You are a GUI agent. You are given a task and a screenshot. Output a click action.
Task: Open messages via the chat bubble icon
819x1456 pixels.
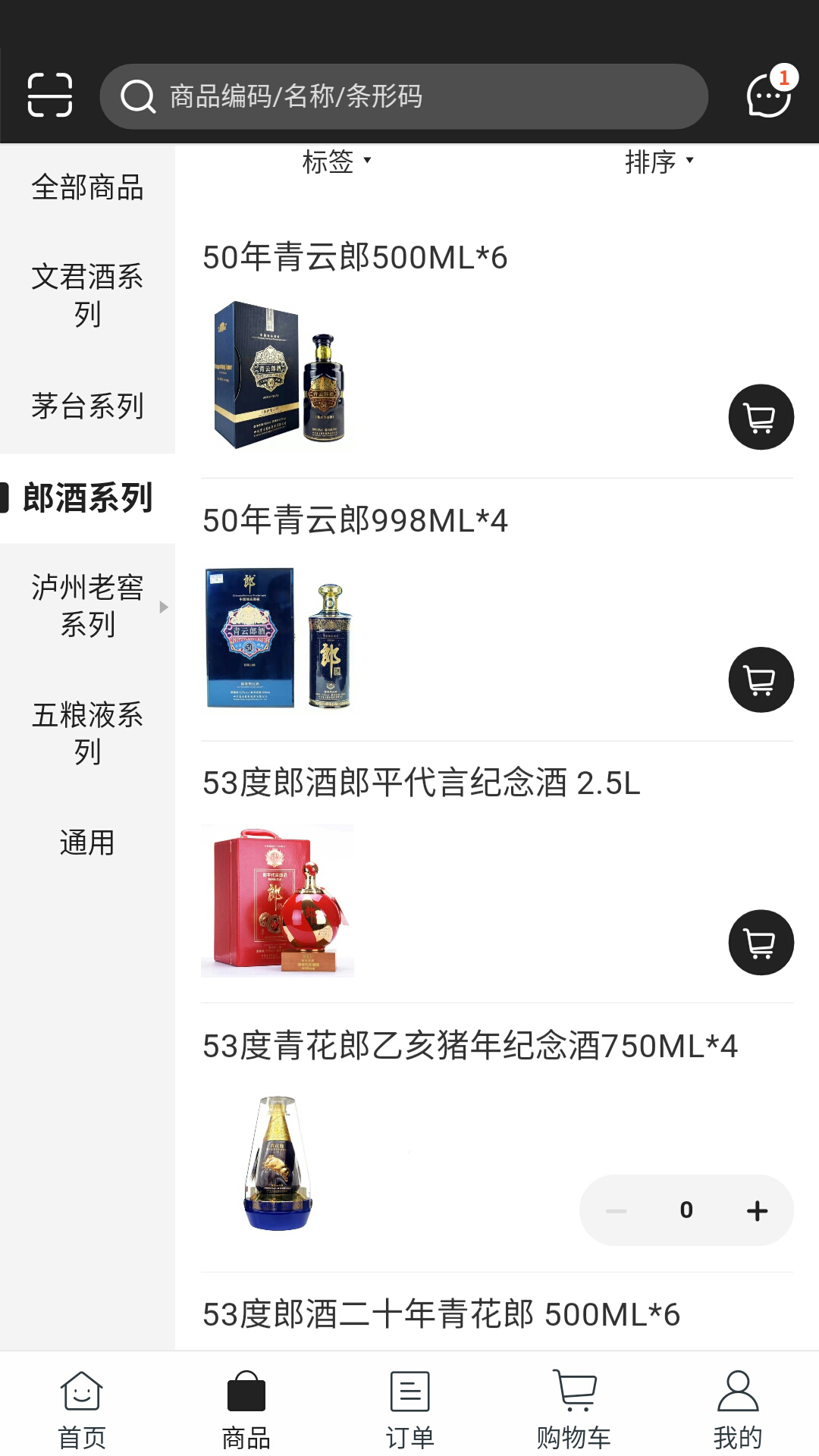point(767,96)
